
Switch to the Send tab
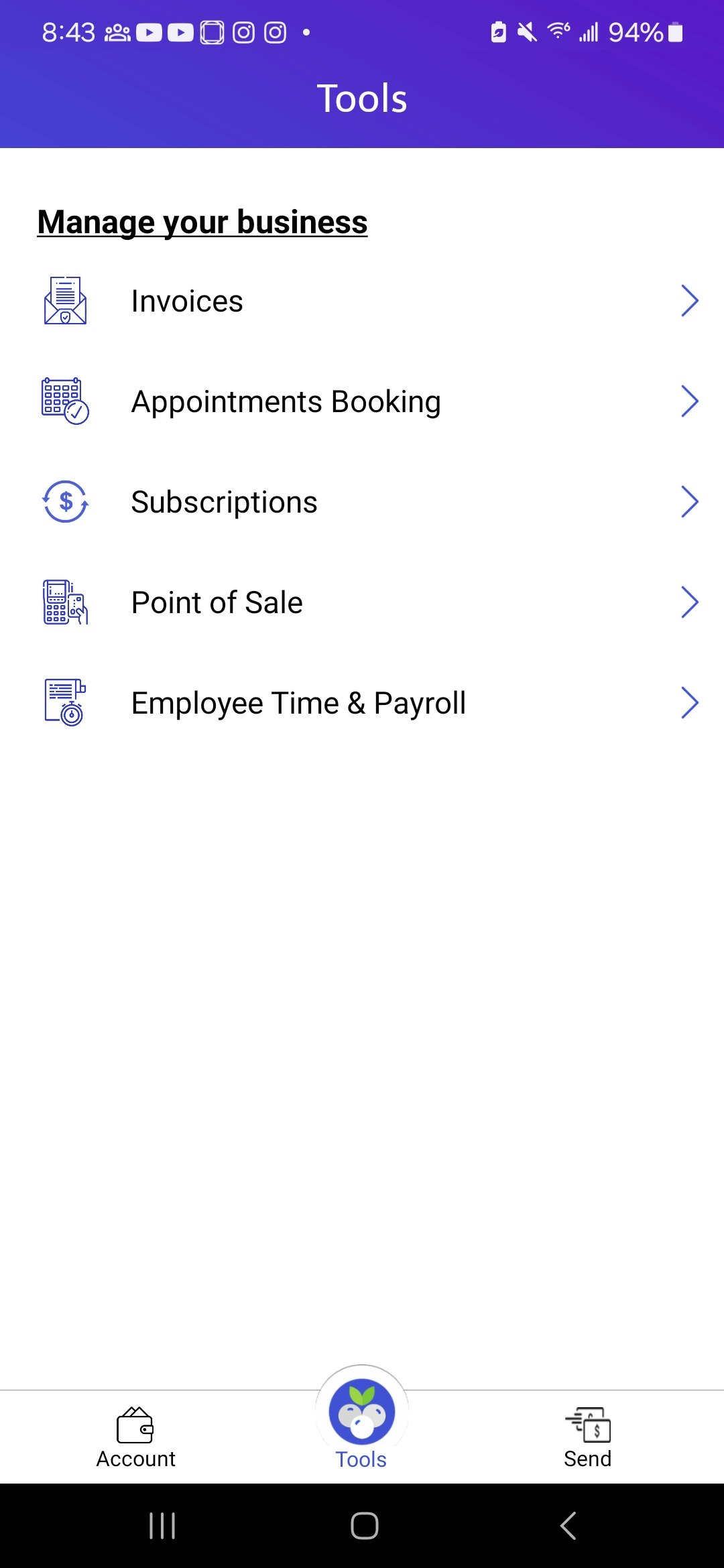click(587, 1437)
